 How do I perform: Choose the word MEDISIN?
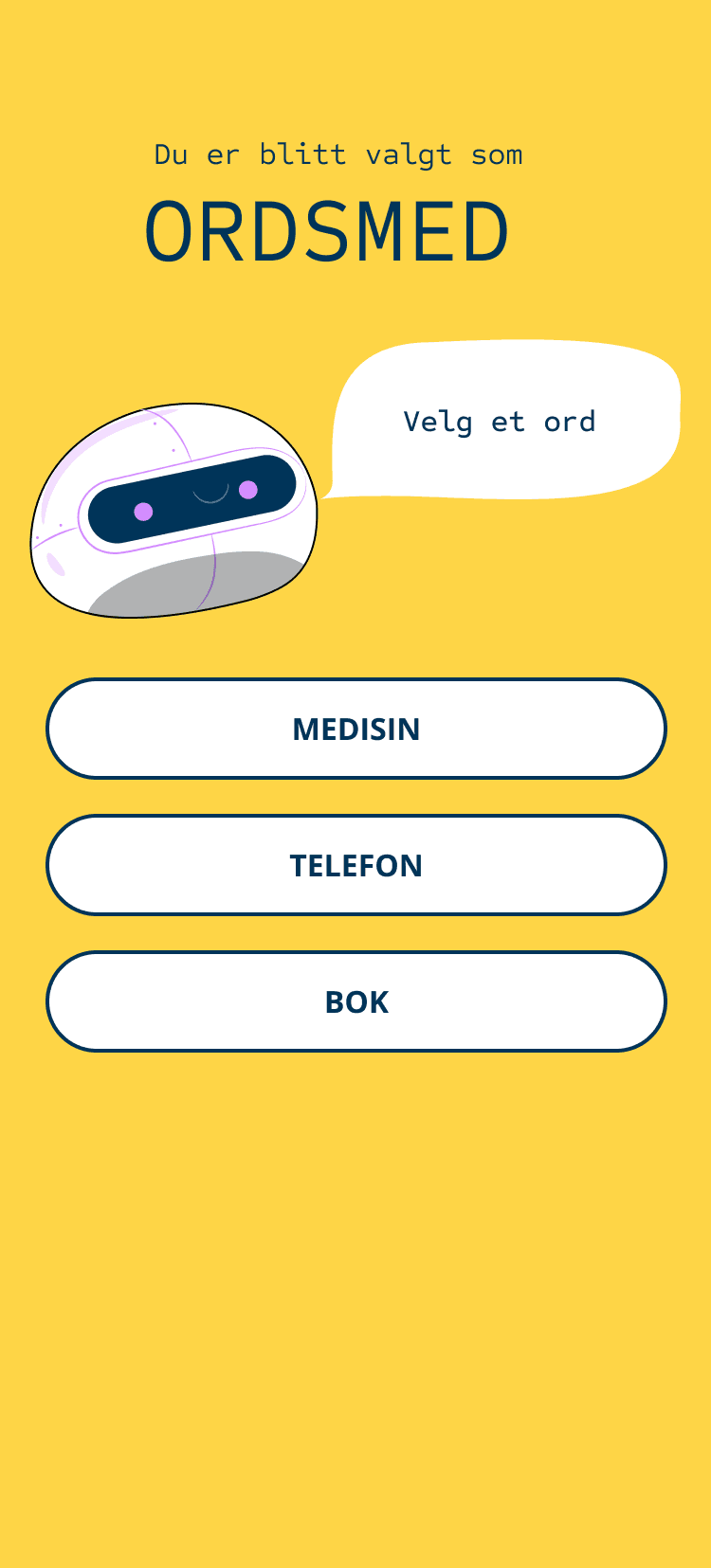click(355, 729)
